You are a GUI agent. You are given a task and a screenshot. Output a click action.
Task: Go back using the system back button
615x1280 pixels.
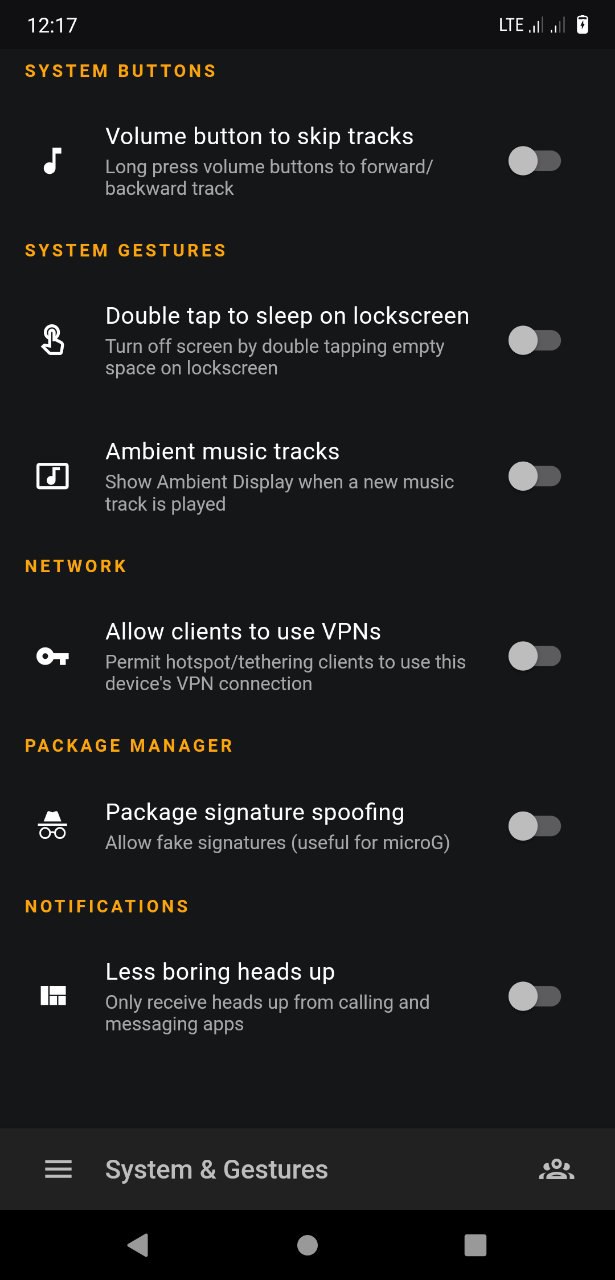[138, 1244]
